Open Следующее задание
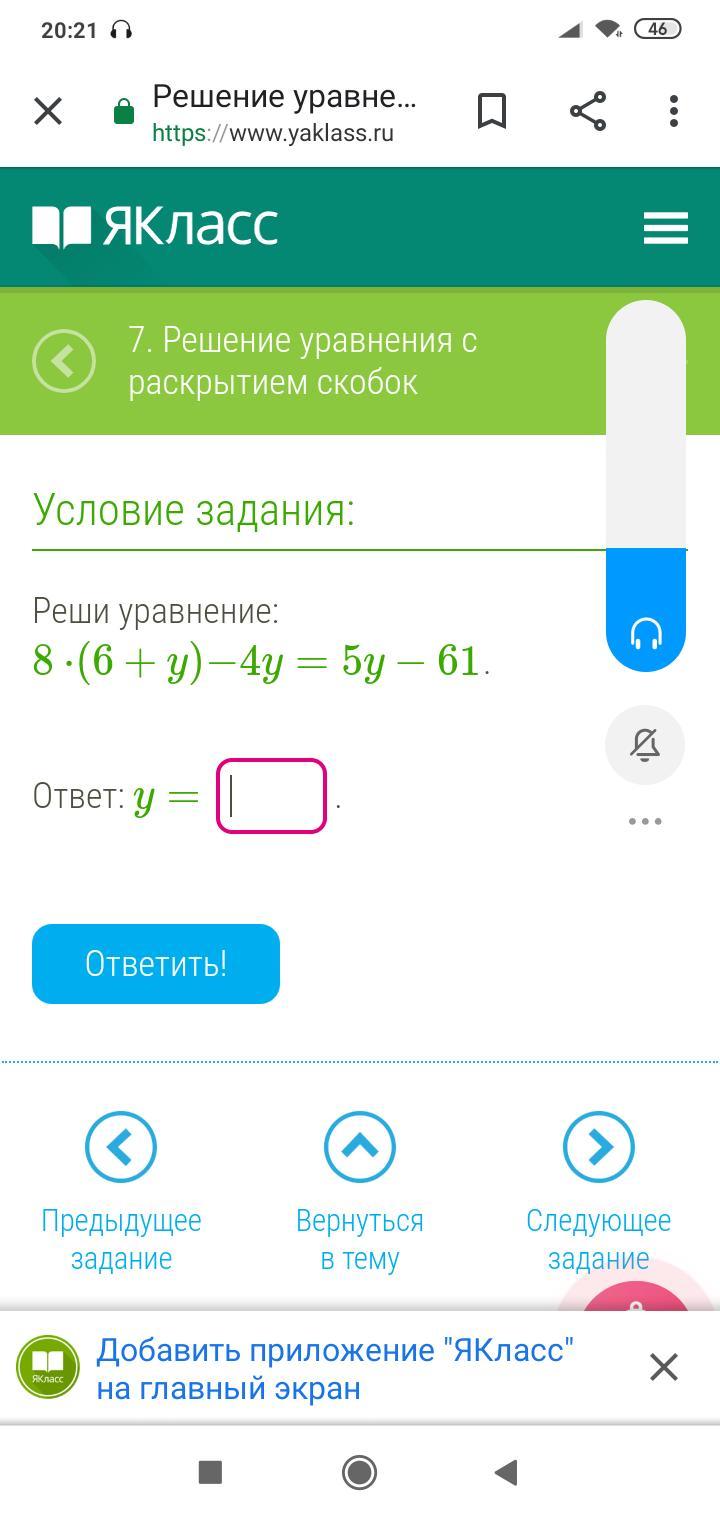Screen dimensions: 720x1520 tap(598, 1147)
